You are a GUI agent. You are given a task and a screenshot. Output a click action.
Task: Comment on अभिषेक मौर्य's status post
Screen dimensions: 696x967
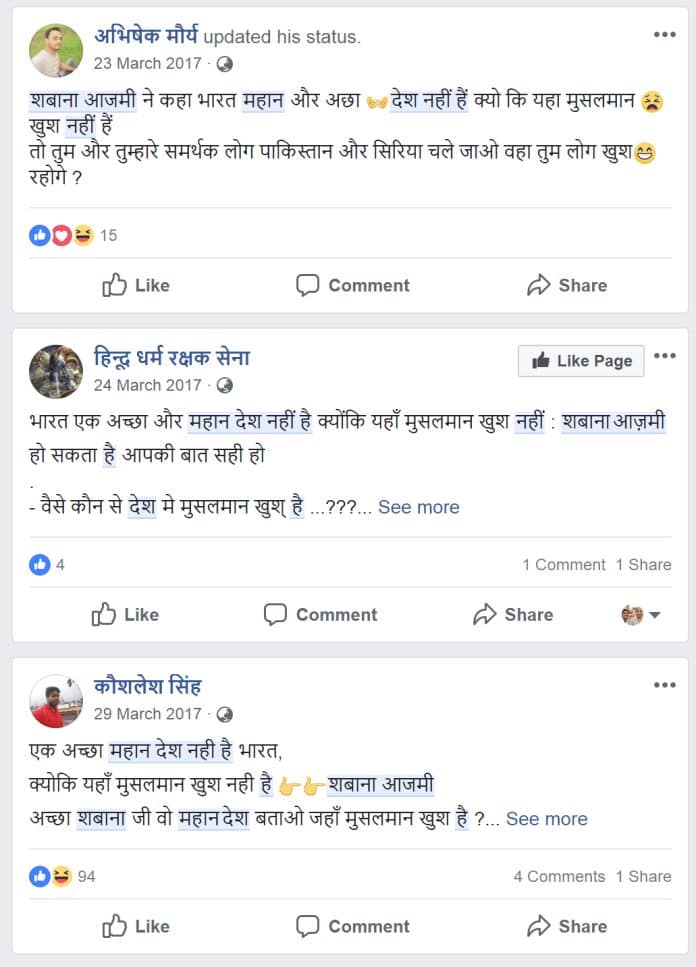[353, 285]
